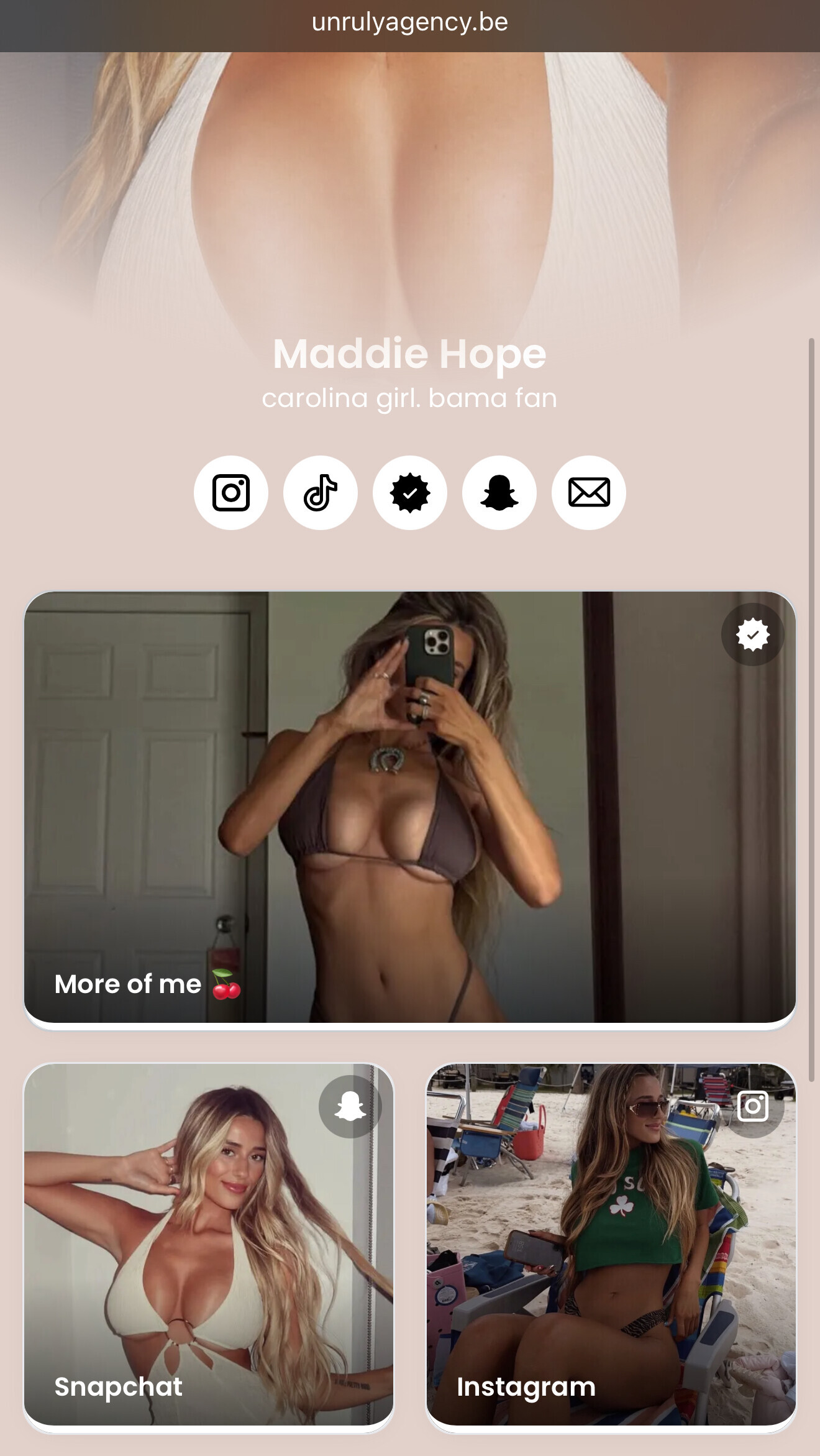Open the Snapchat card
The image size is (820, 1456).
coord(209,1246)
